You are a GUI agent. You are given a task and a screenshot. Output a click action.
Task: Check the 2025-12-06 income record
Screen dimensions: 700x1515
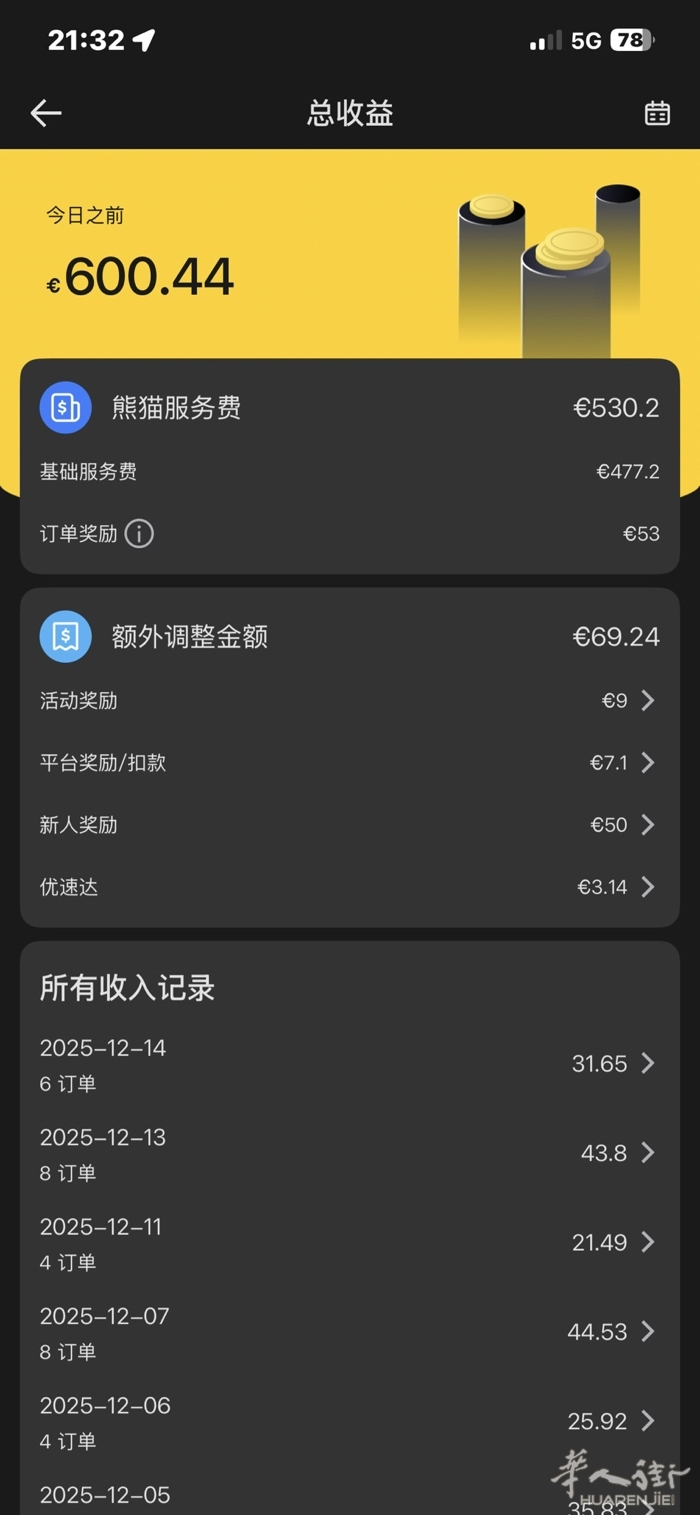pos(350,1422)
